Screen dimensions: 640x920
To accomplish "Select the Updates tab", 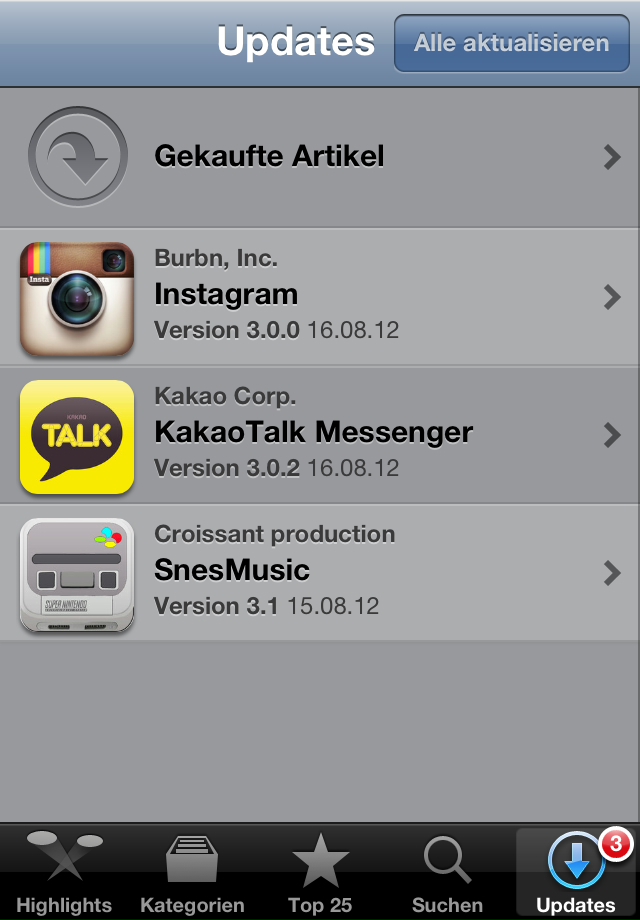I will point(576,872).
